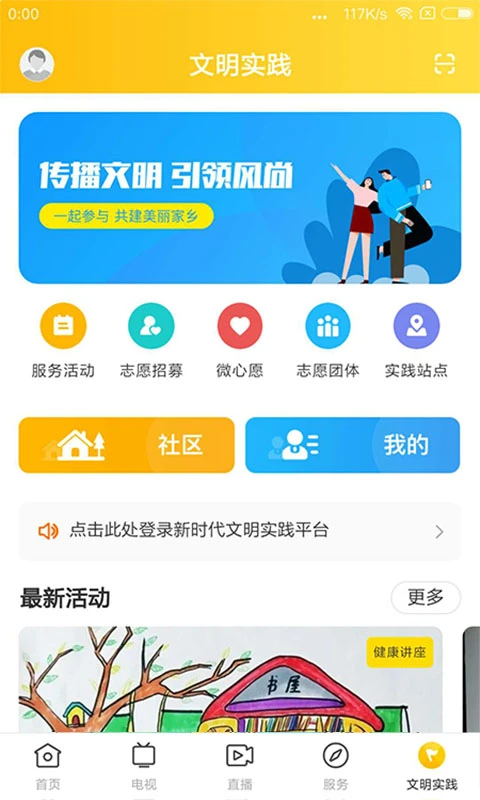Open the 社区 button
Screen dimensions: 480x800
point(127,445)
